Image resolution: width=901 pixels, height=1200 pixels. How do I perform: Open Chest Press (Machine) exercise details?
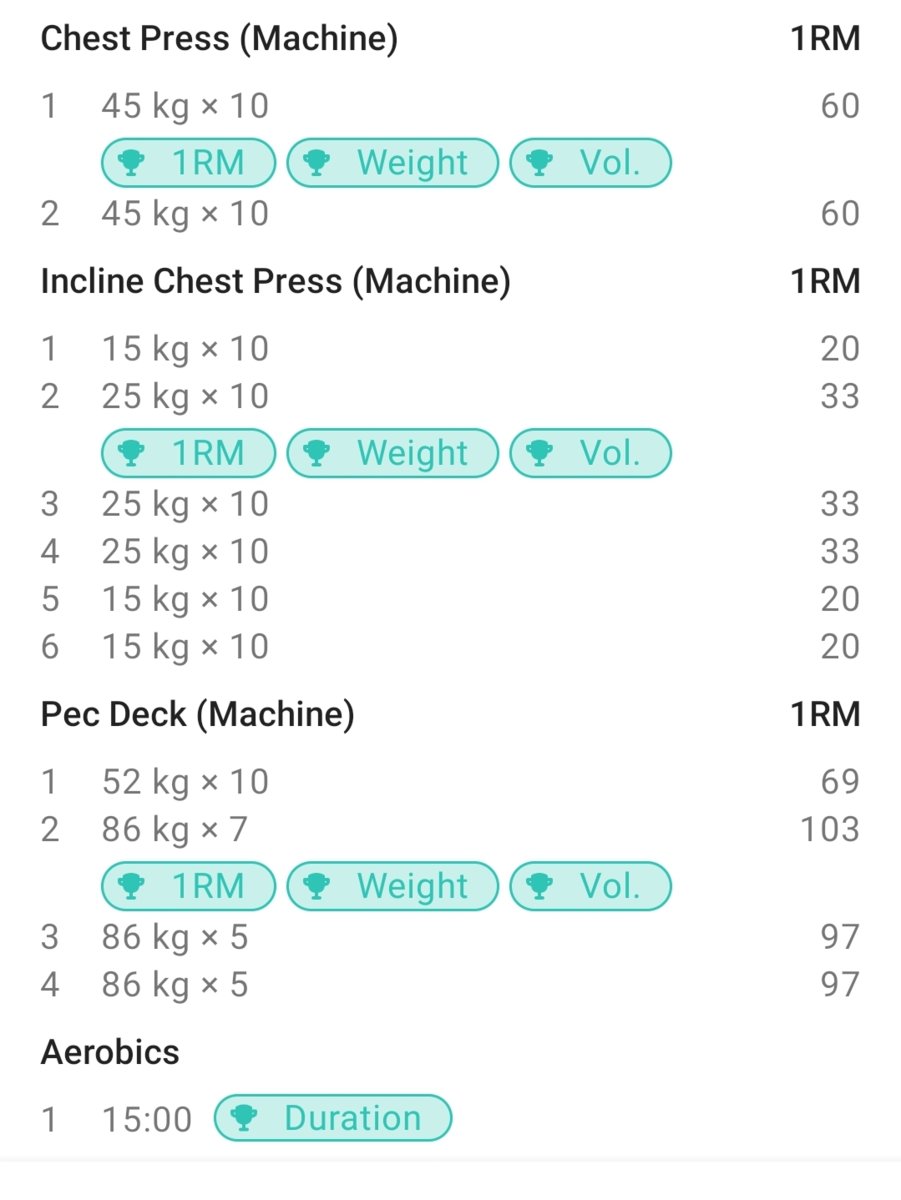[219, 40]
